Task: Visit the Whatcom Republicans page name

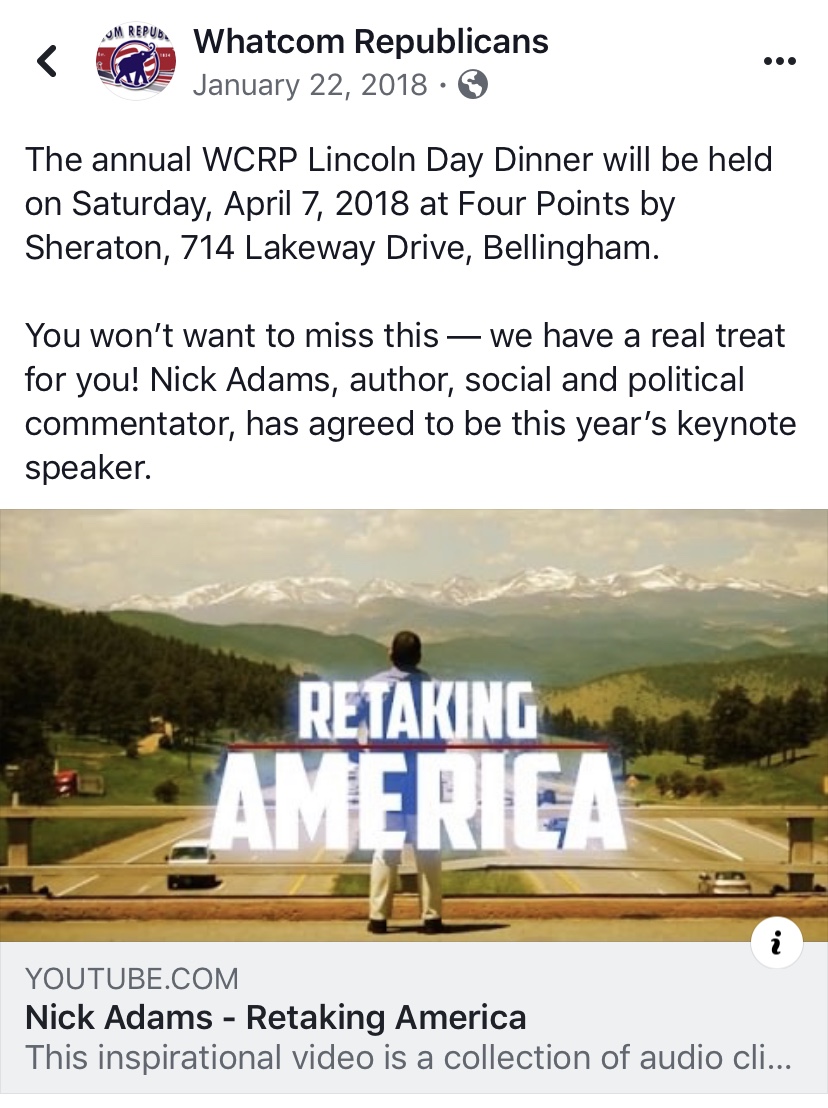Action: point(370,42)
